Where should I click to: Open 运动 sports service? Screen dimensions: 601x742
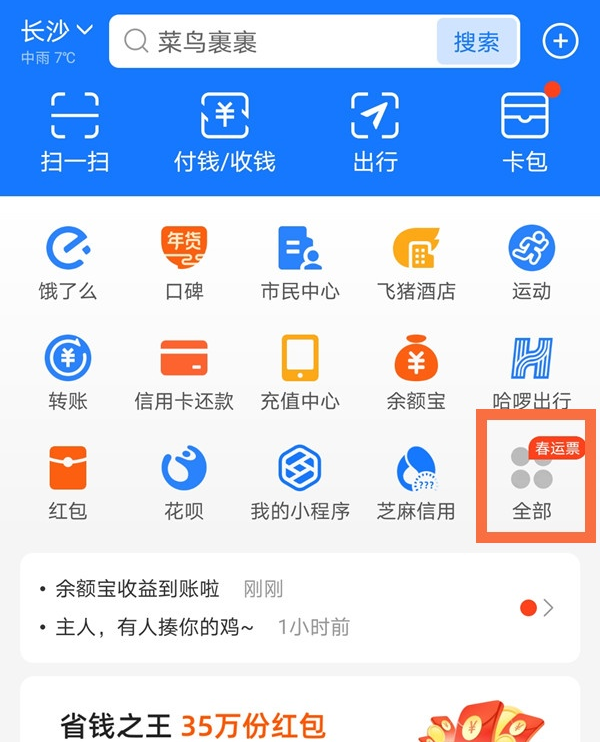click(x=532, y=262)
